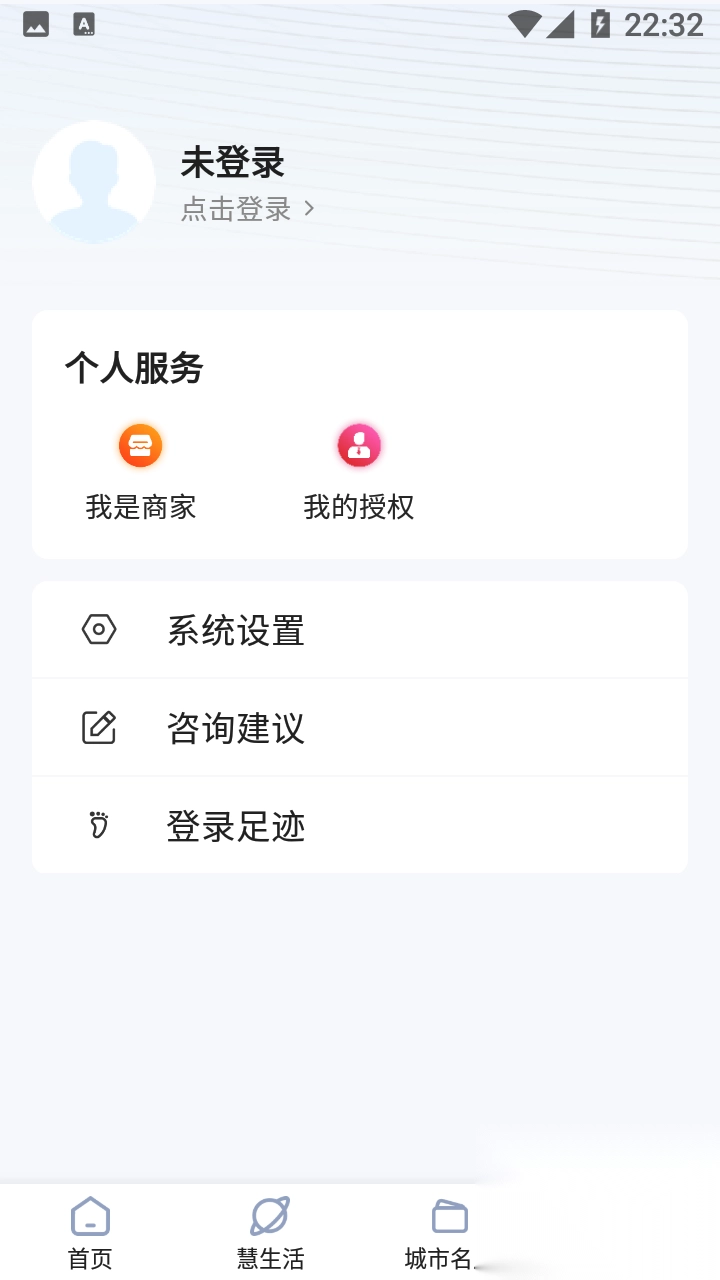Click the 登录足迹 footprint icon

point(98,825)
